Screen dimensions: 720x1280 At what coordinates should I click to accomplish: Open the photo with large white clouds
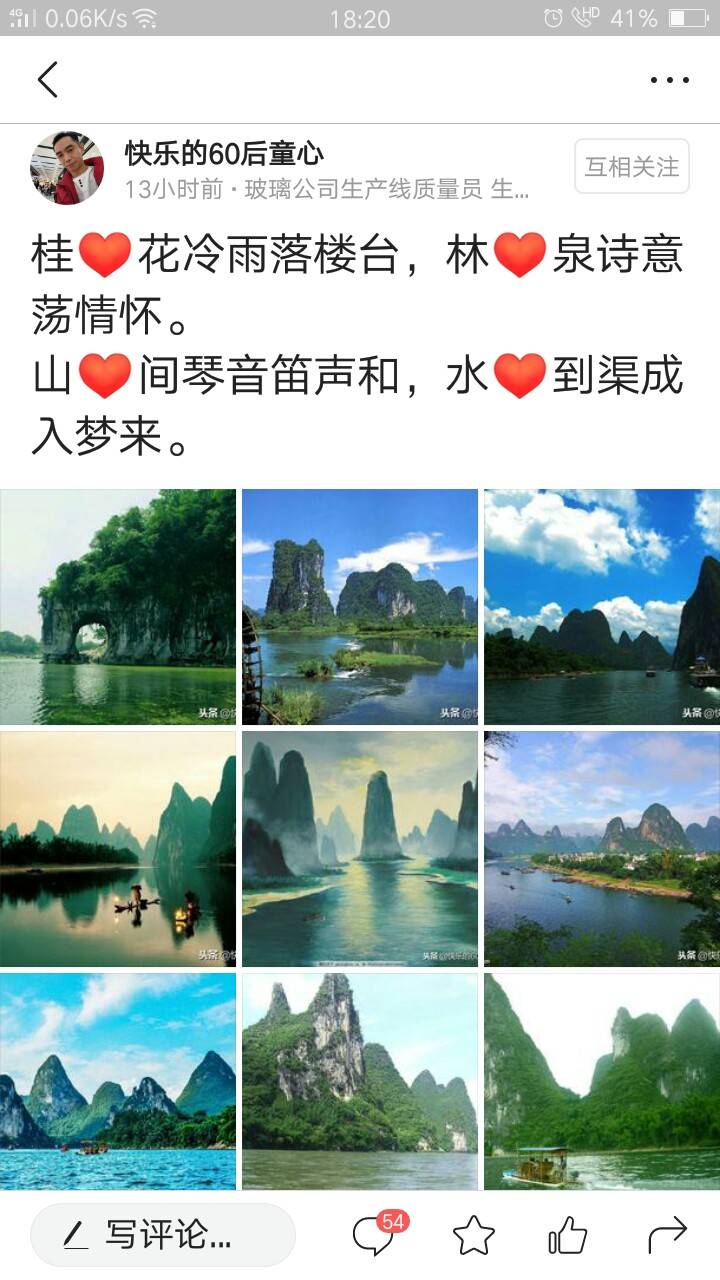[x=602, y=606]
